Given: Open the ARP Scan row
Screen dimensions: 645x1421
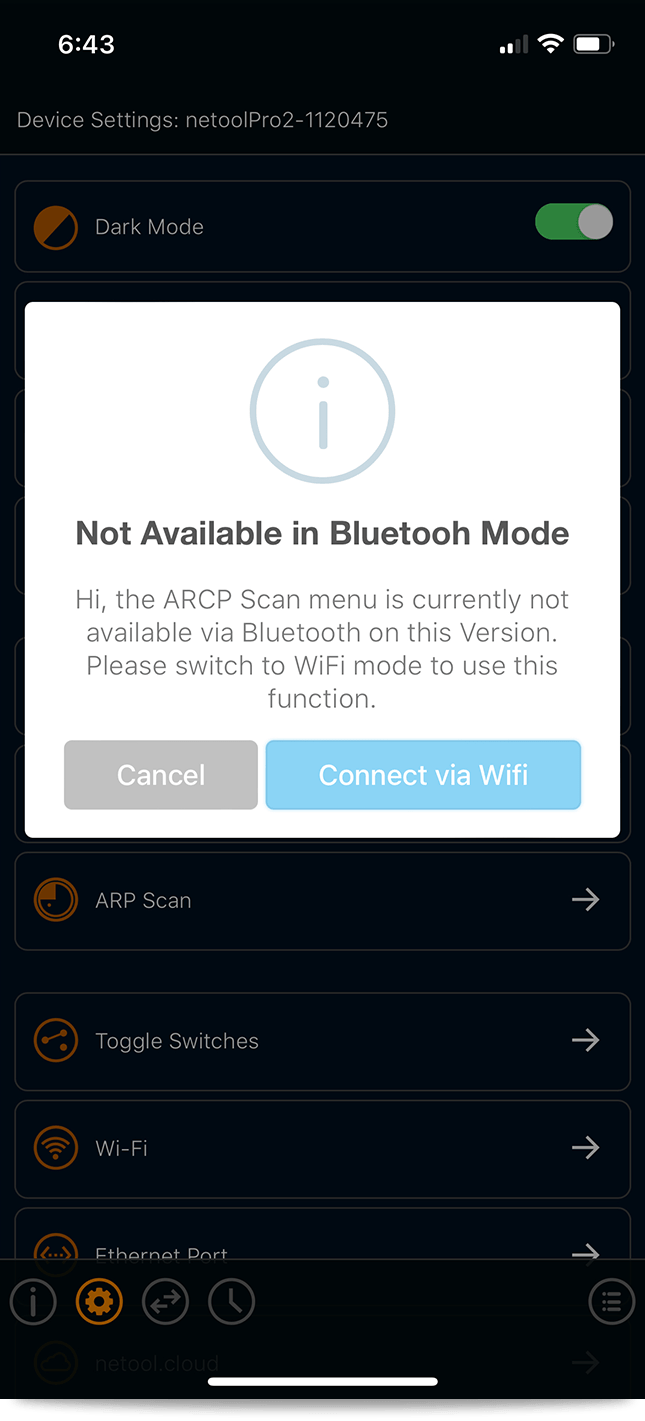Looking at the screenshot, I should click(x=322, y=900).
